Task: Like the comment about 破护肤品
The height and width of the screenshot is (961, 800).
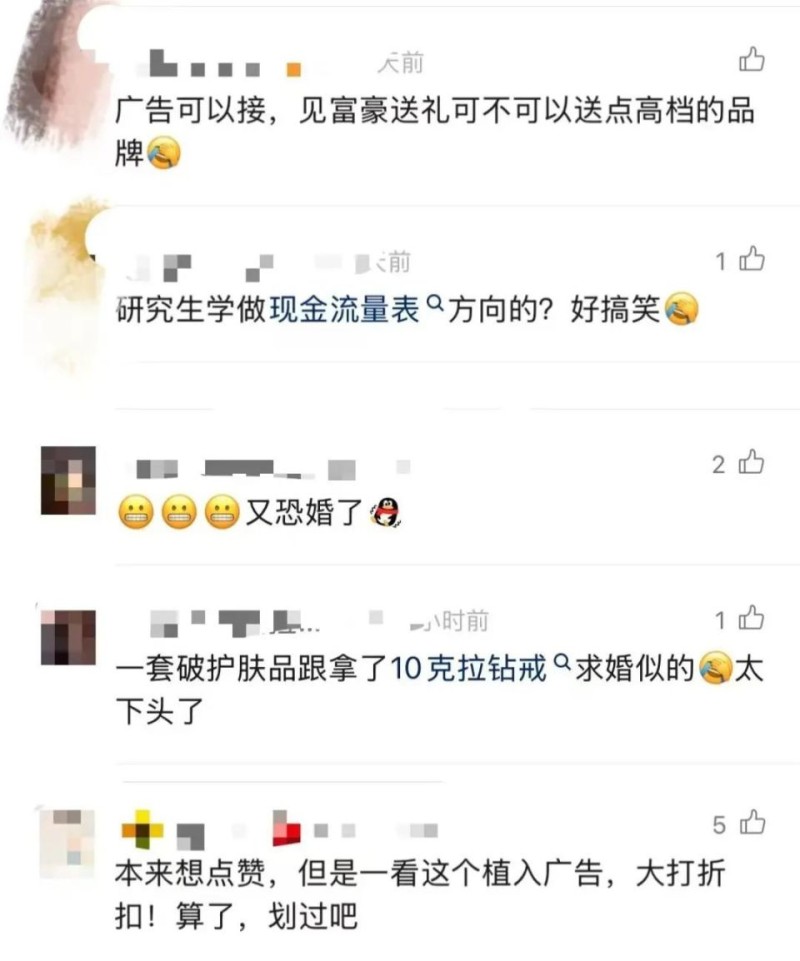Action: pos(752,620)
